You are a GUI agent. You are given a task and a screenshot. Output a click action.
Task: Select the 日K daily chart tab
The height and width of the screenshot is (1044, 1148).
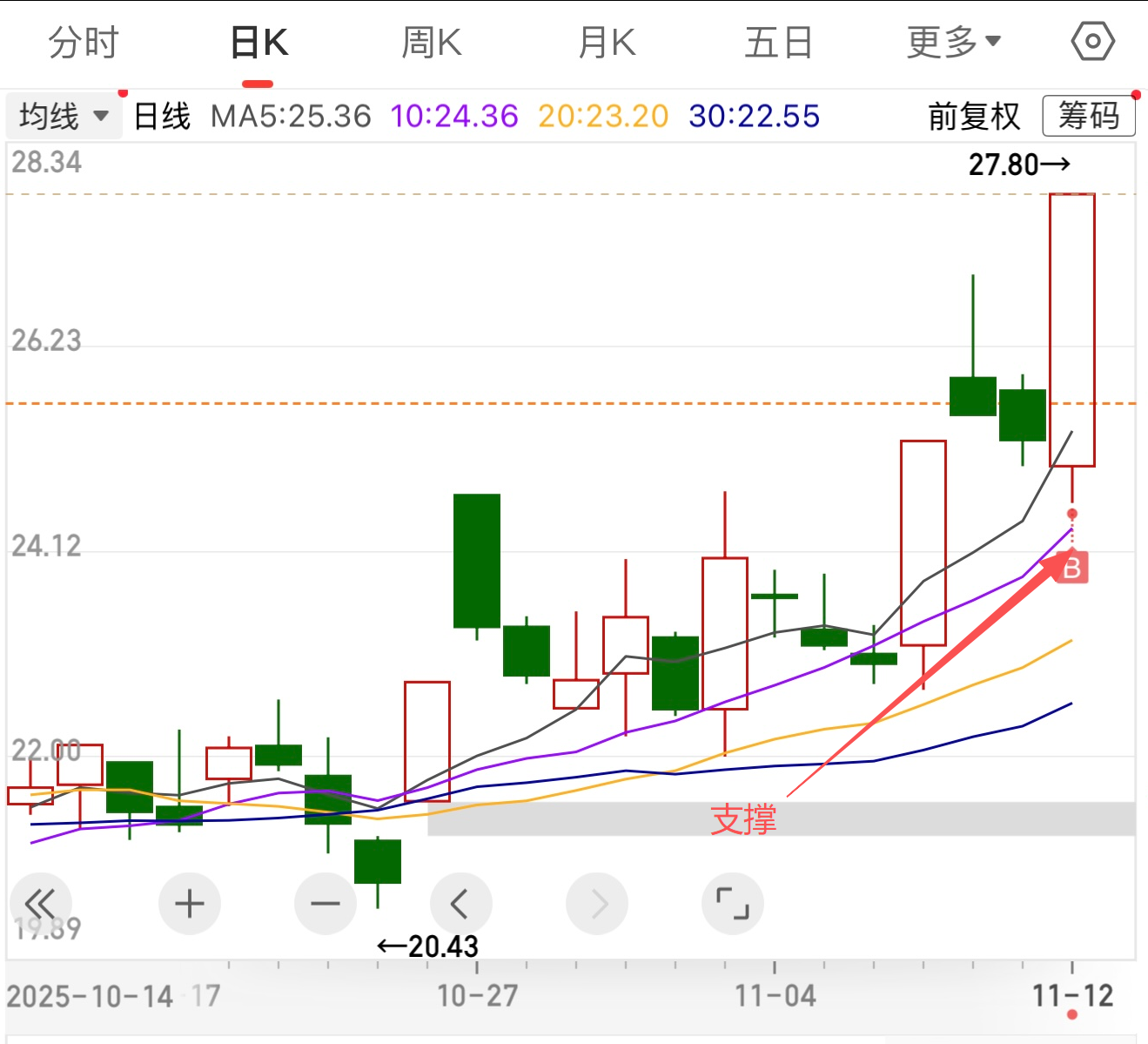(x=258, y=43)
